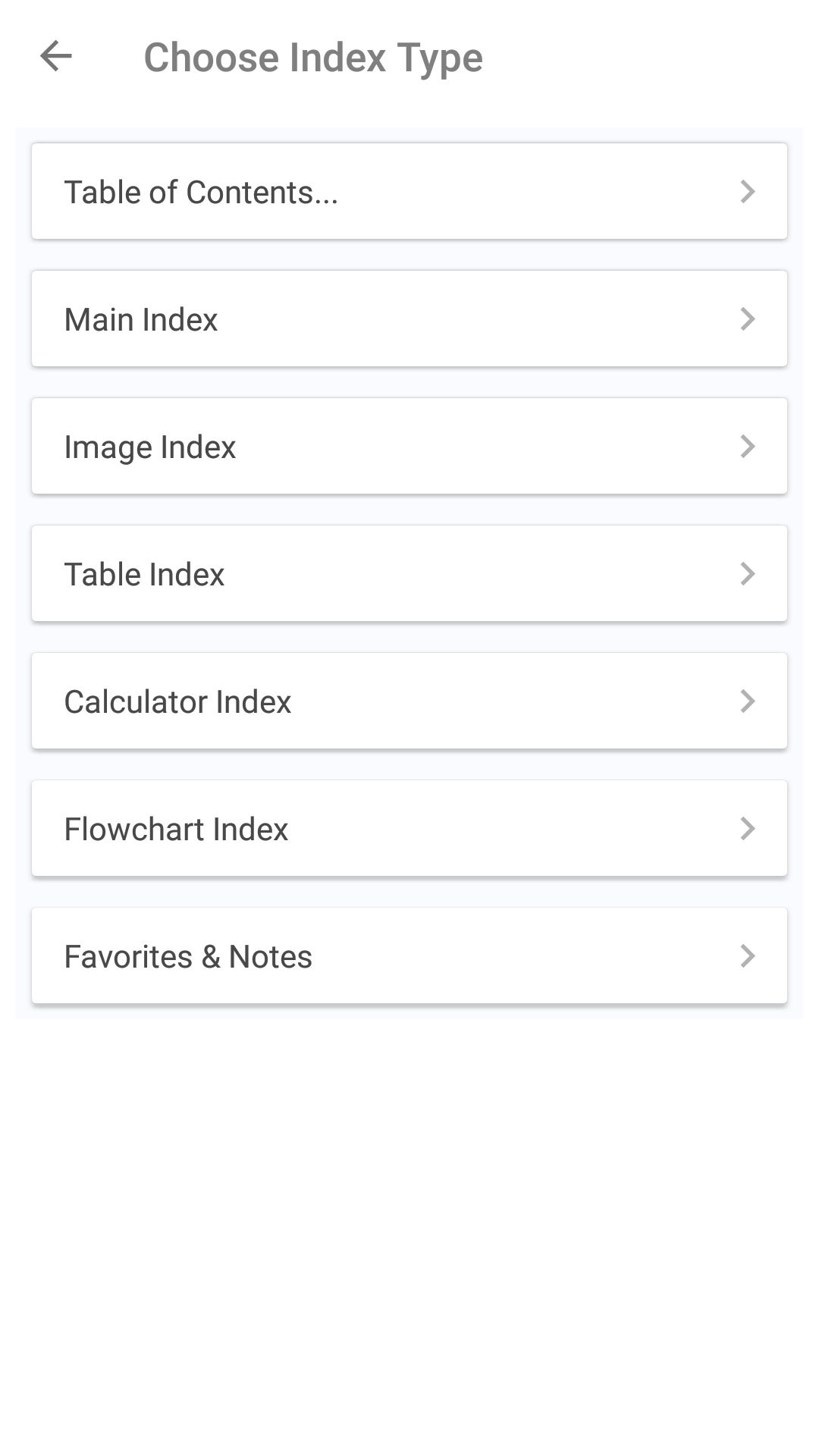Click the chevron beside Main Index
Viewport: 819px width, 1456px height.
coord(748,318)
